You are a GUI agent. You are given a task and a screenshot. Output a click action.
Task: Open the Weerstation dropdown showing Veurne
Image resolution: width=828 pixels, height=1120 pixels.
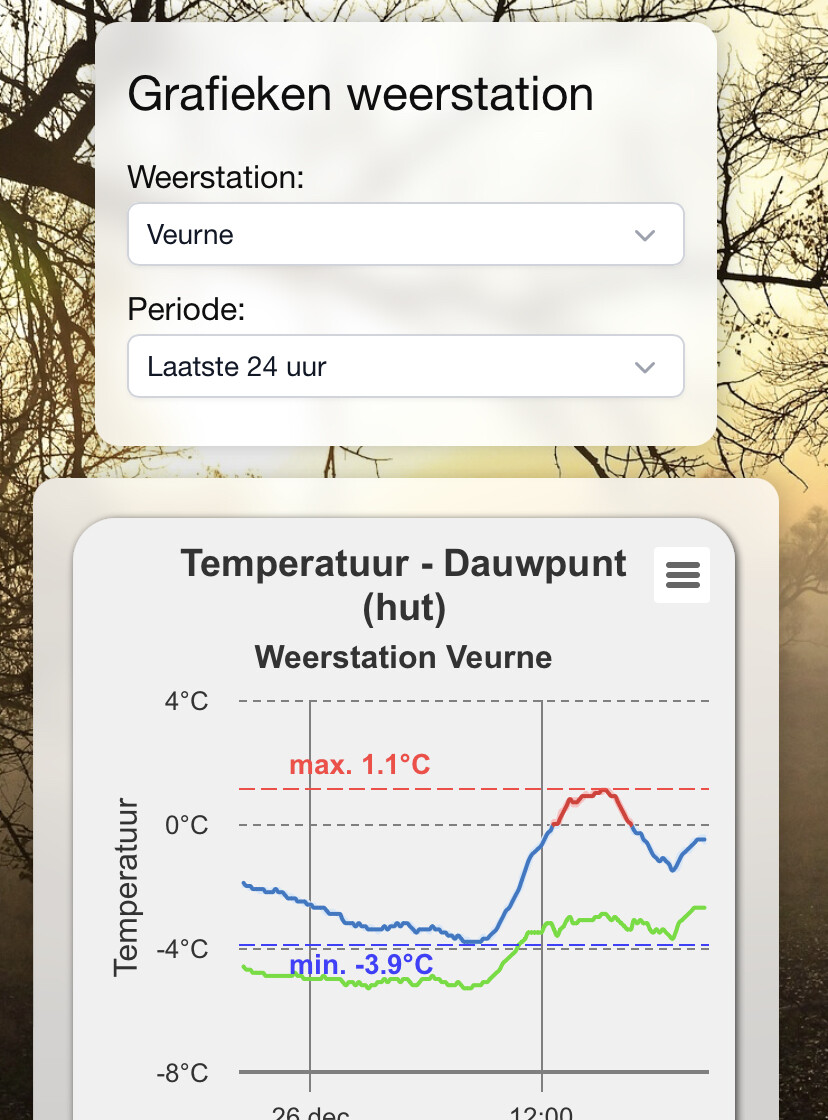coord(406,234)
